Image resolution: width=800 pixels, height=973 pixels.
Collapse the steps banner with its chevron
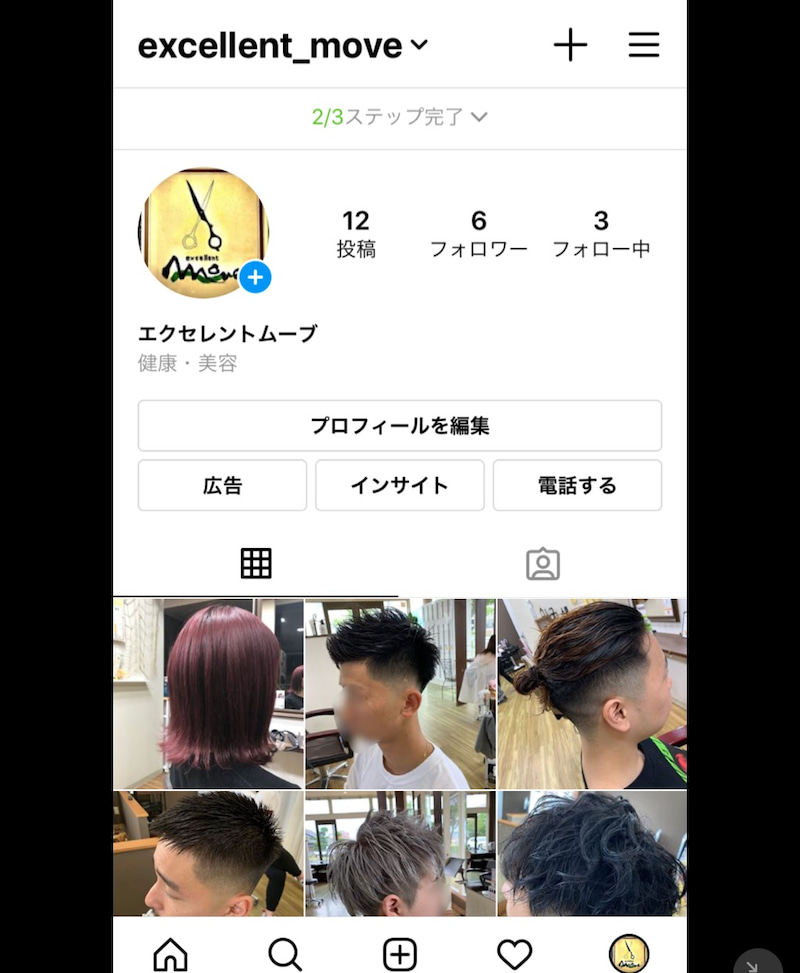click(481, 117)
